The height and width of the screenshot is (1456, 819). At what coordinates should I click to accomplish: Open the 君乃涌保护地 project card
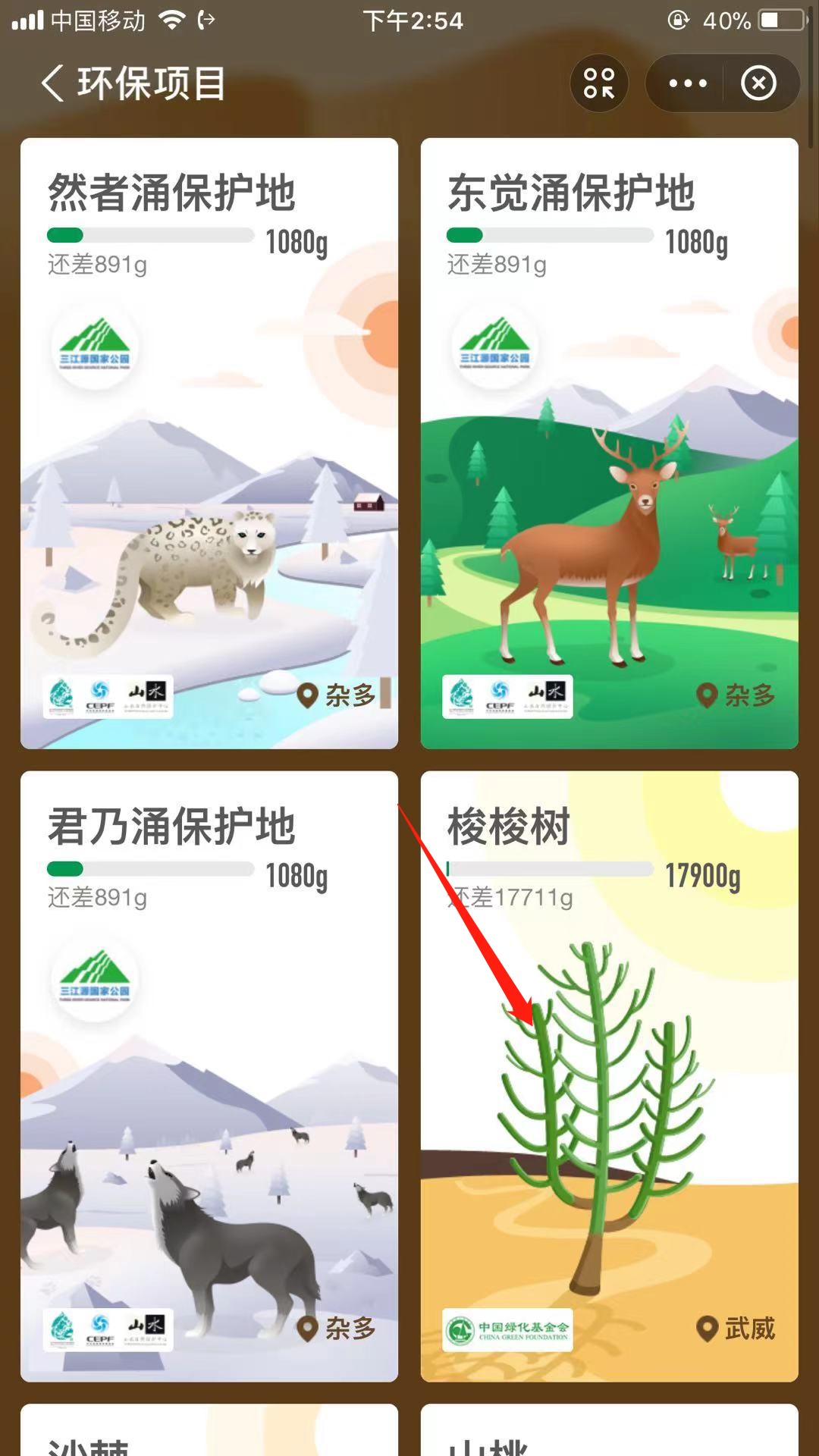(x=209, y=1077)
